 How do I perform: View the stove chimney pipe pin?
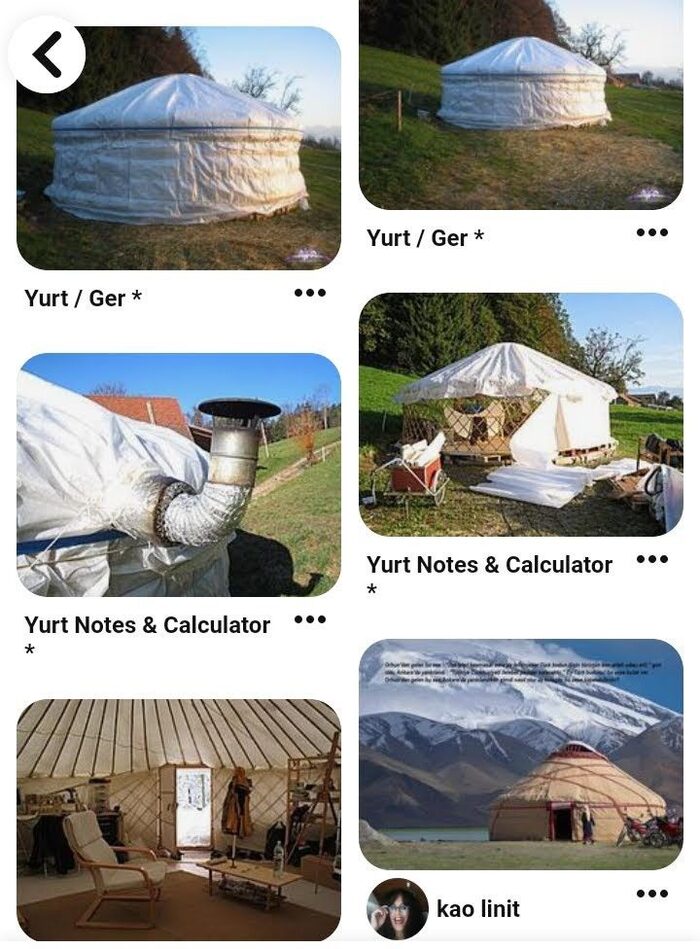pos(179,474)
